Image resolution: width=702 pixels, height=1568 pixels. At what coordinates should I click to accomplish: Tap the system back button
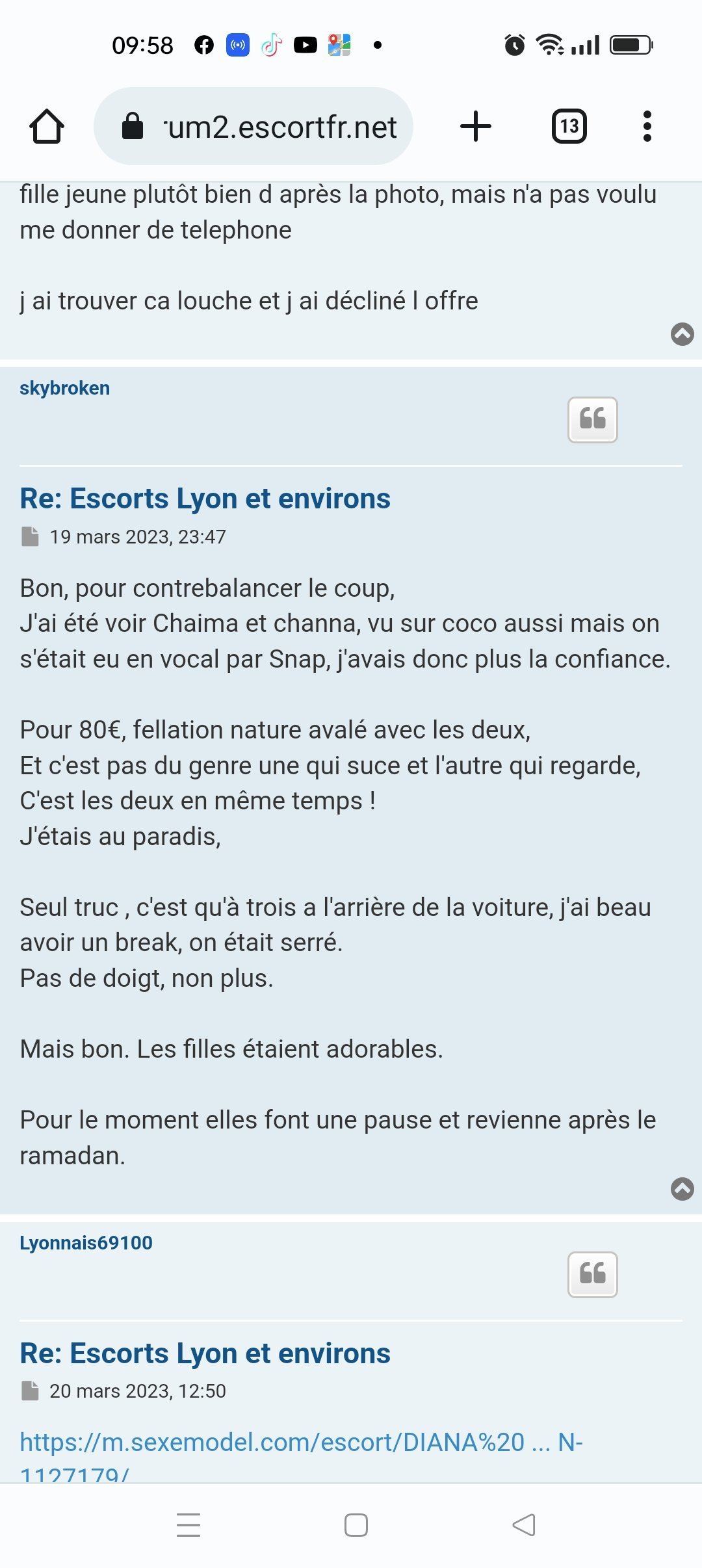tap(524, 1525)
